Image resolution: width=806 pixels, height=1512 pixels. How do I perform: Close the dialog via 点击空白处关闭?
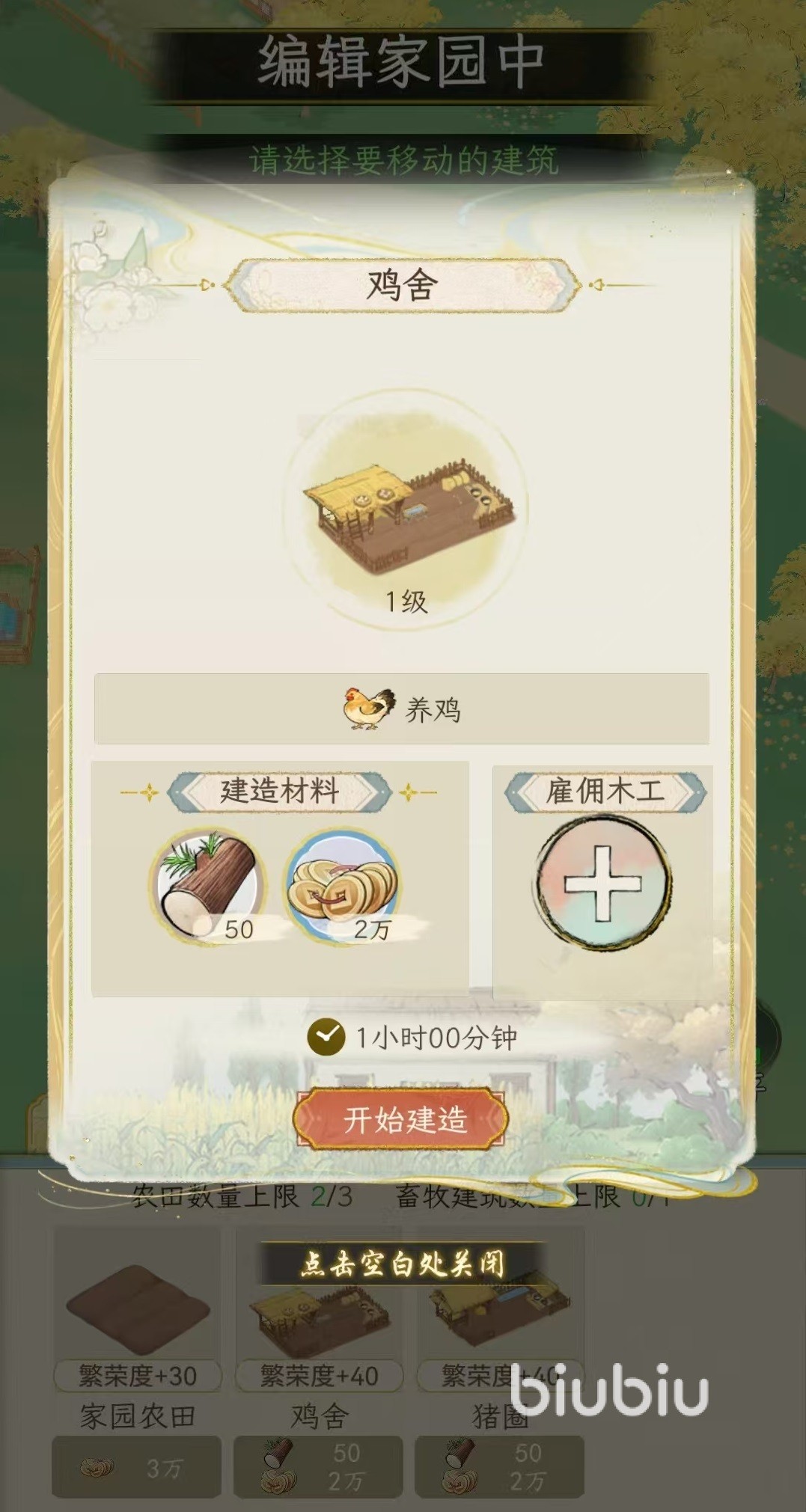[x=402, y=1264]
